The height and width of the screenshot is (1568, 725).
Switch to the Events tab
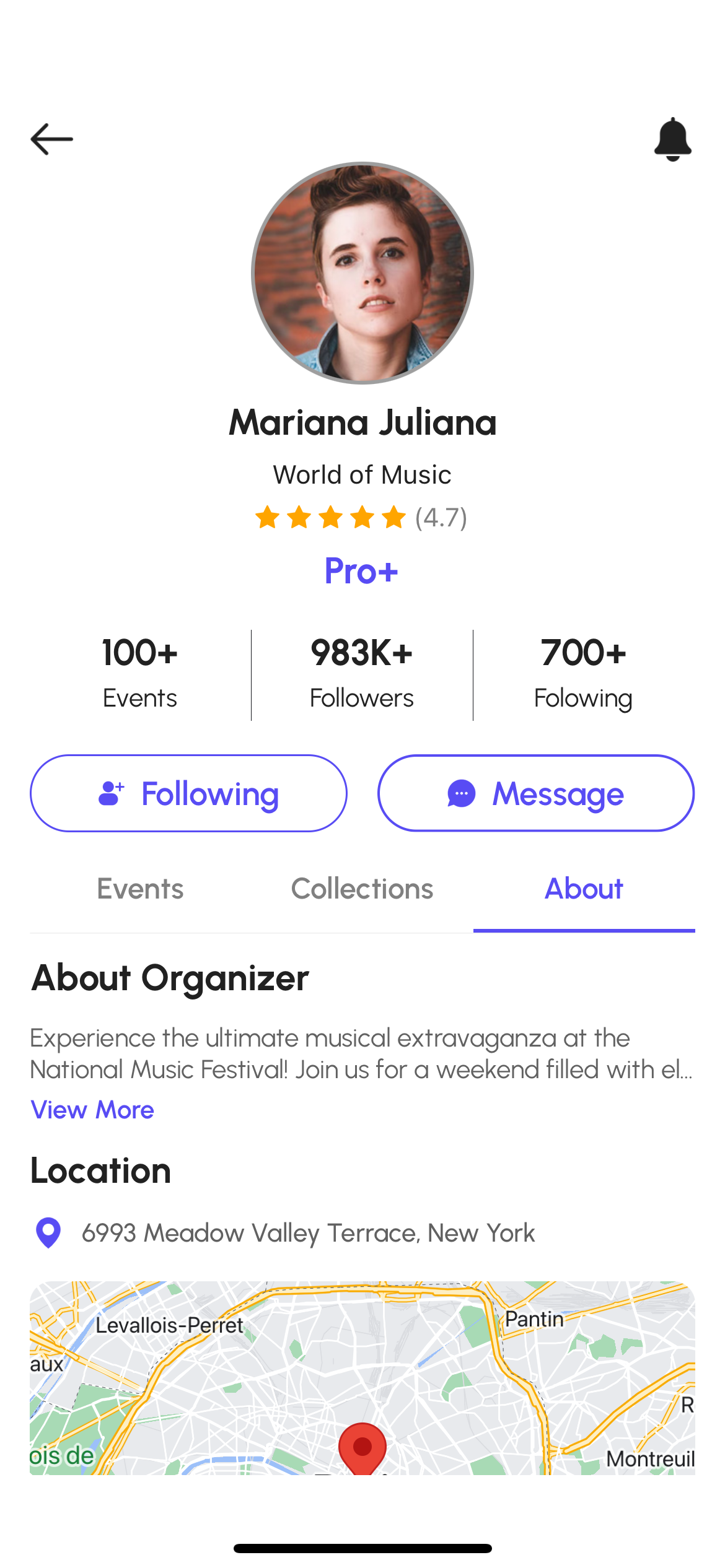(x=140, y=889)
